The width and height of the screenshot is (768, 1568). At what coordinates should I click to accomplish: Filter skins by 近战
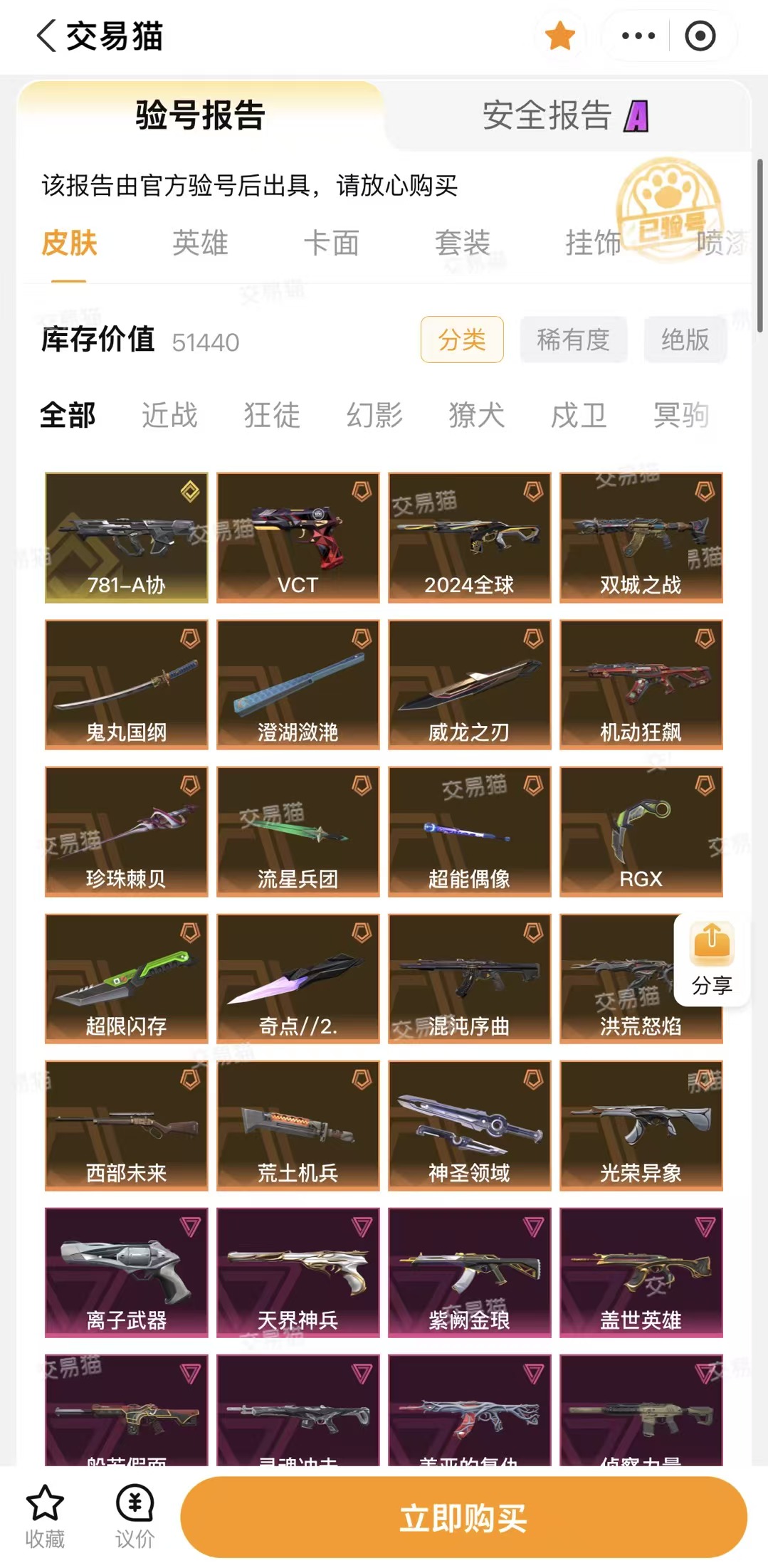pyautogui.click(x=169, y=415)
